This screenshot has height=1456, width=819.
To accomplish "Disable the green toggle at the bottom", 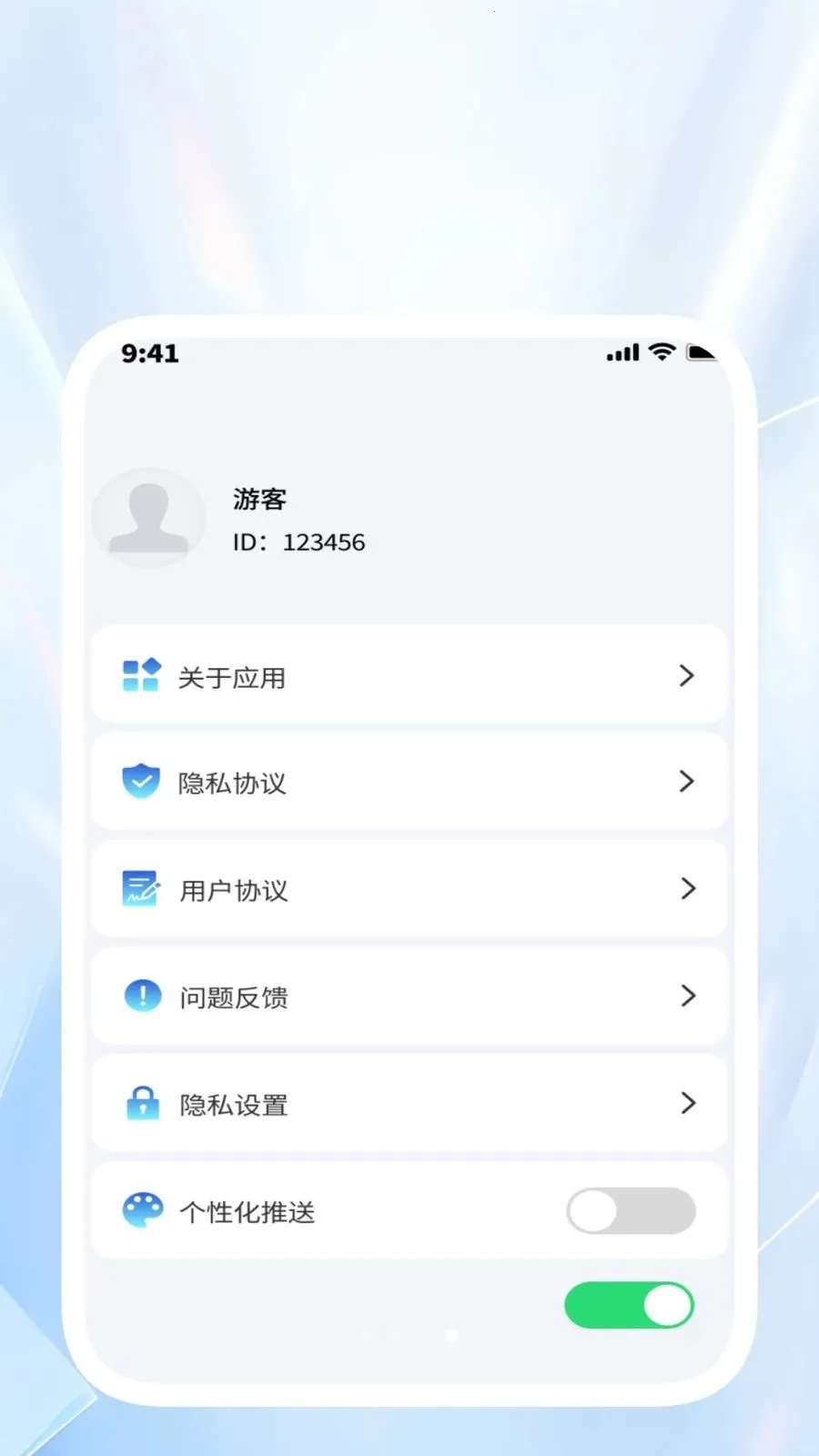I will (630, 1305).
